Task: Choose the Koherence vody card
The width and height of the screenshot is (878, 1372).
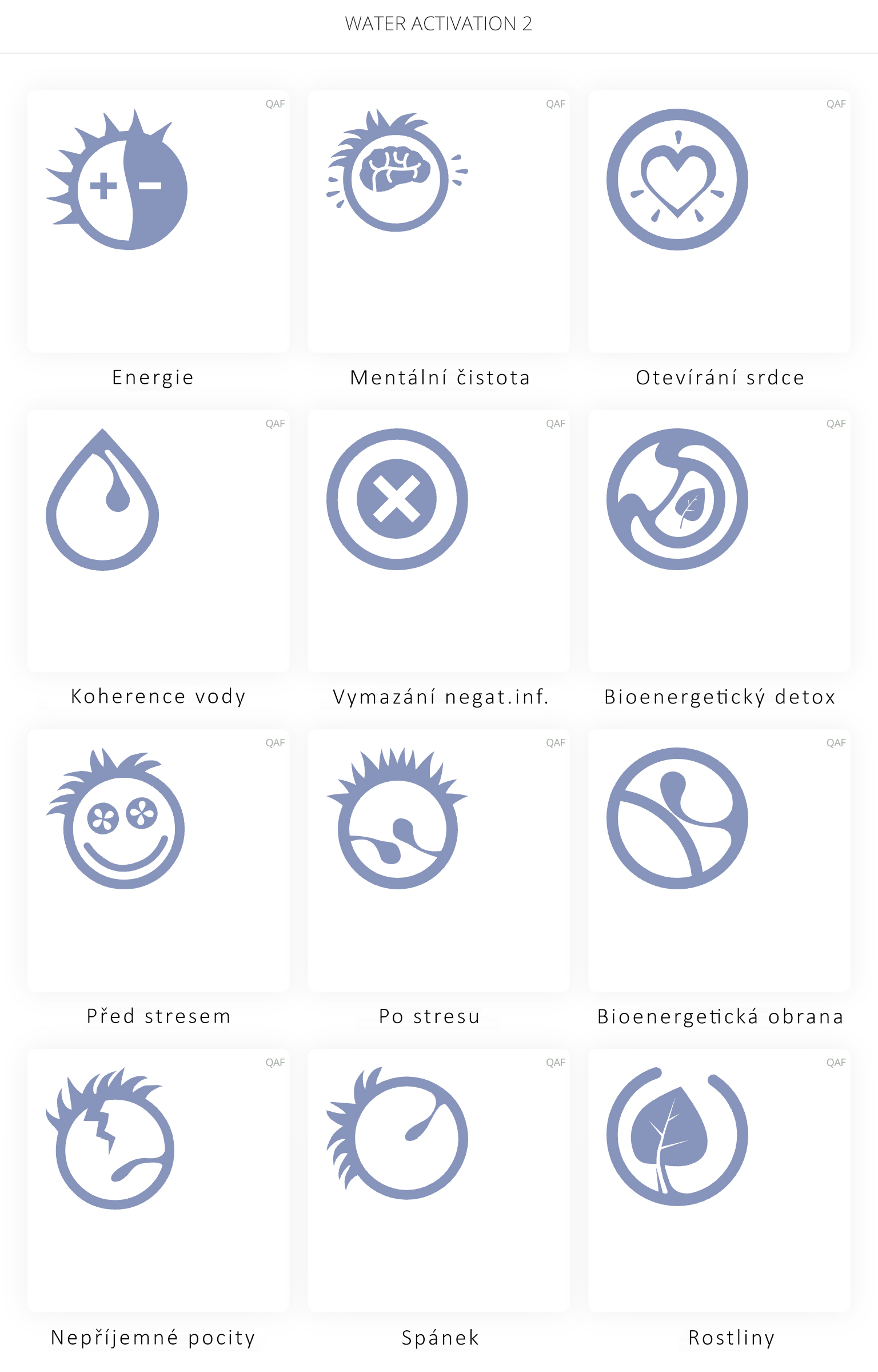Action: tap(158, 541)
